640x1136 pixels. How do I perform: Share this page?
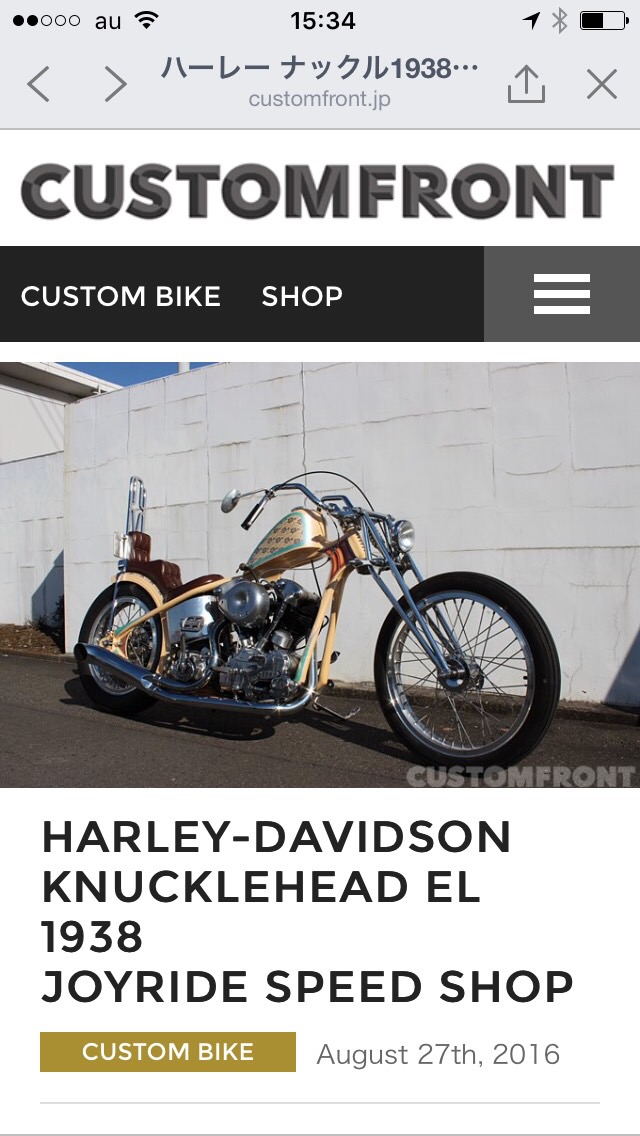point(526,84)
